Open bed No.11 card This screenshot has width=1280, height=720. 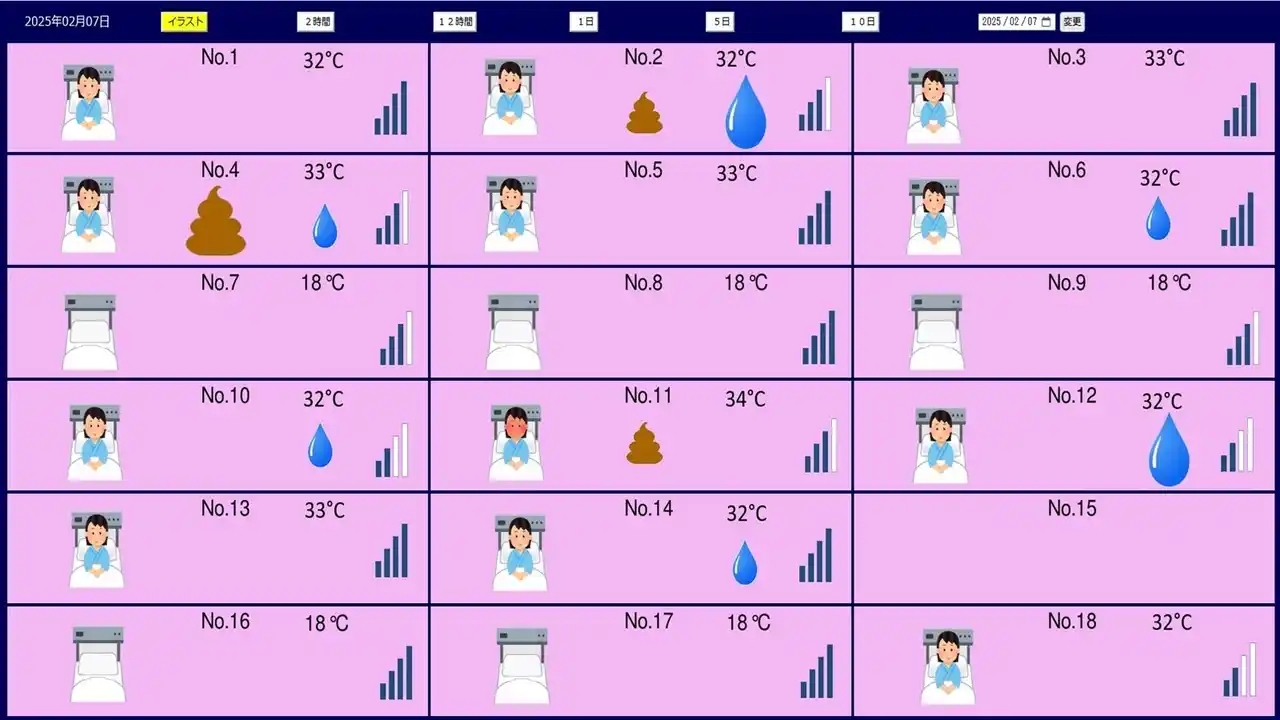coord(641,436)
